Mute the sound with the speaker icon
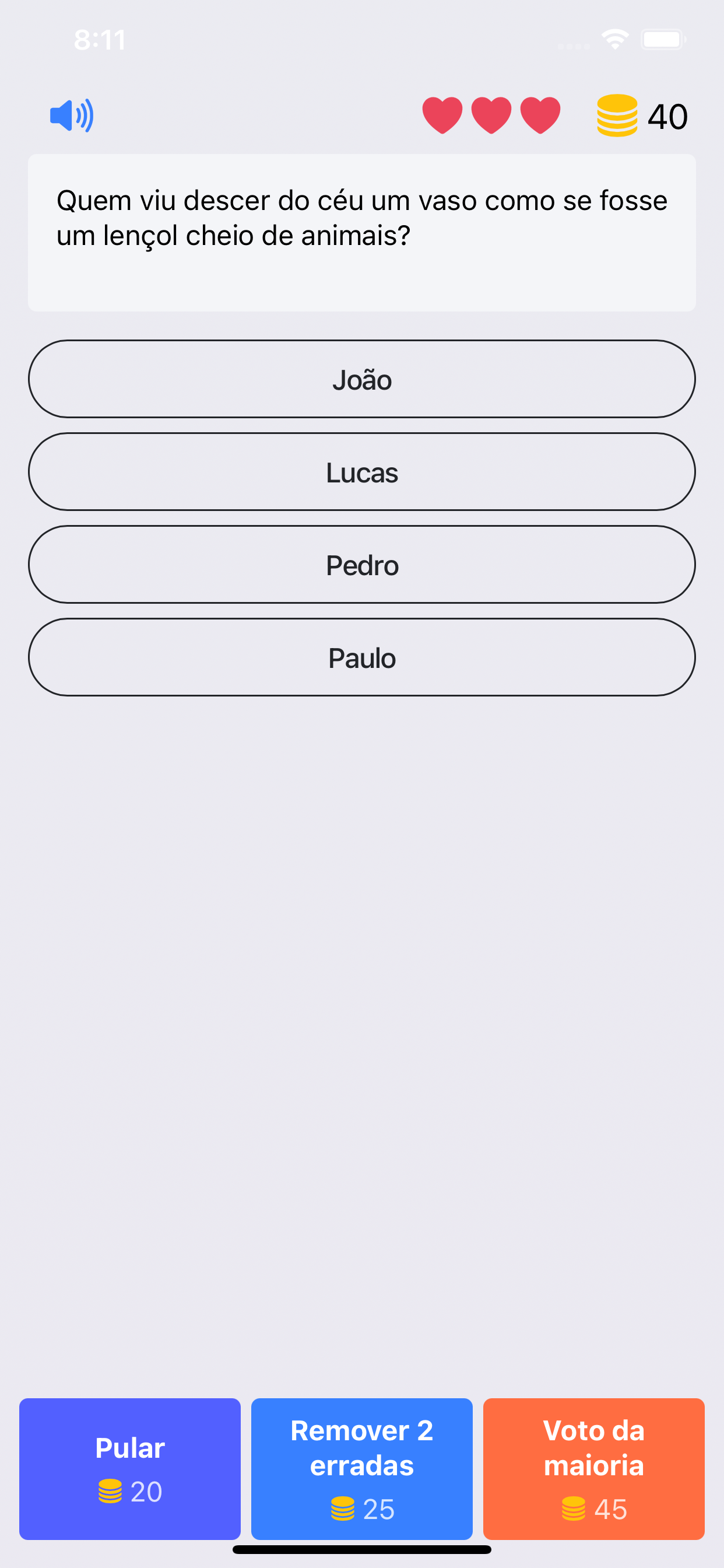 (x=72, y=116)
